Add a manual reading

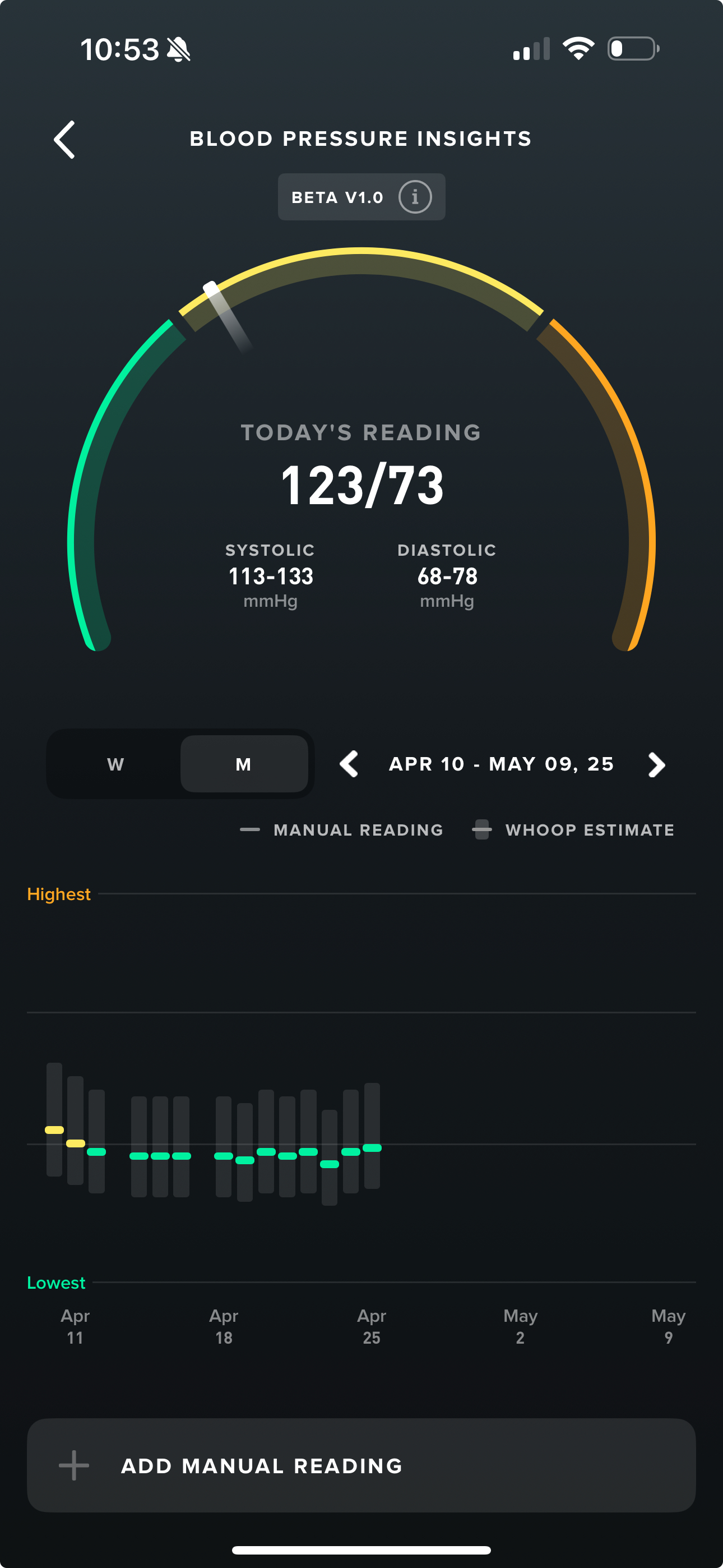pyautogui.click(x=361, y=1465)
